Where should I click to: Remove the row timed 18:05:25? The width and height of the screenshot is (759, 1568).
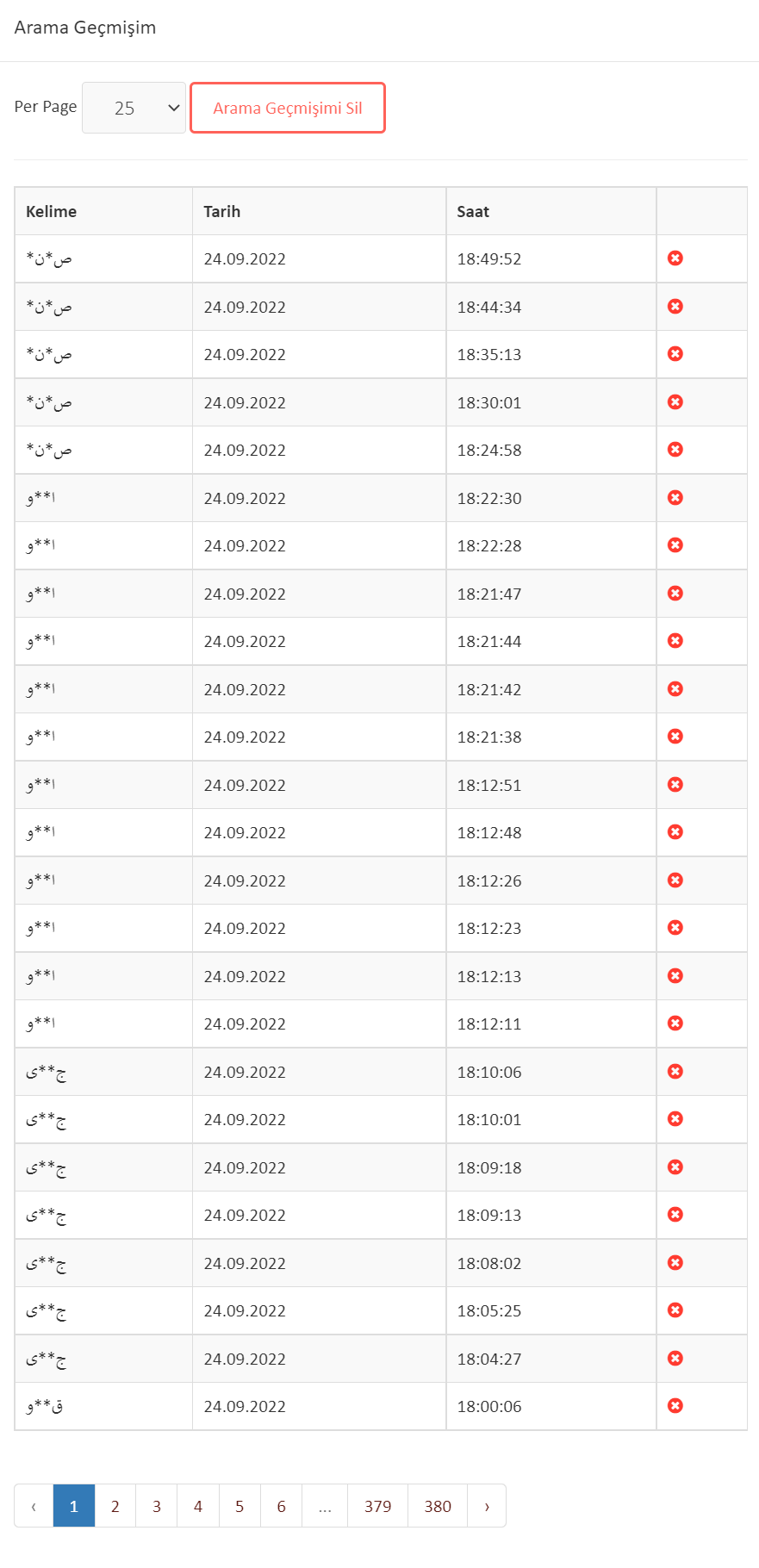coord(675,1310)
